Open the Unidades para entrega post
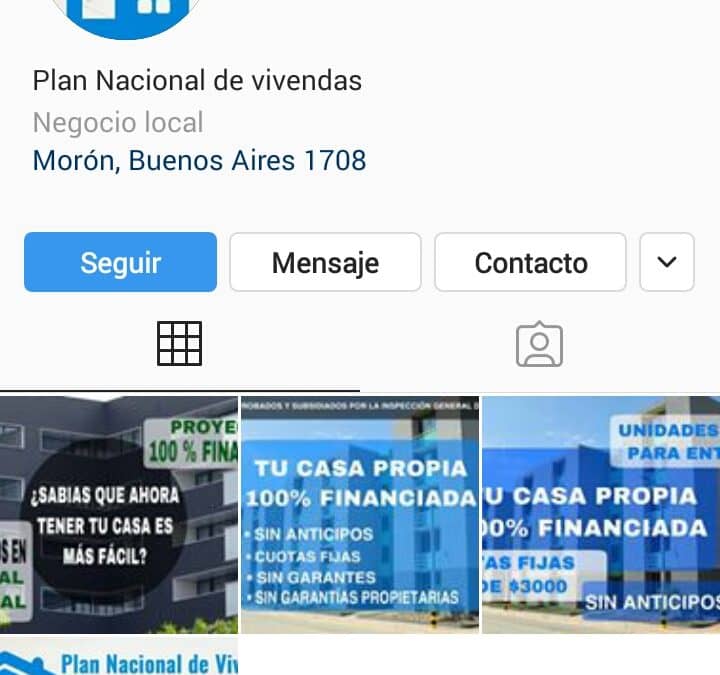The image size is (720, 675). pyautogui.click(x=601, y=515)
